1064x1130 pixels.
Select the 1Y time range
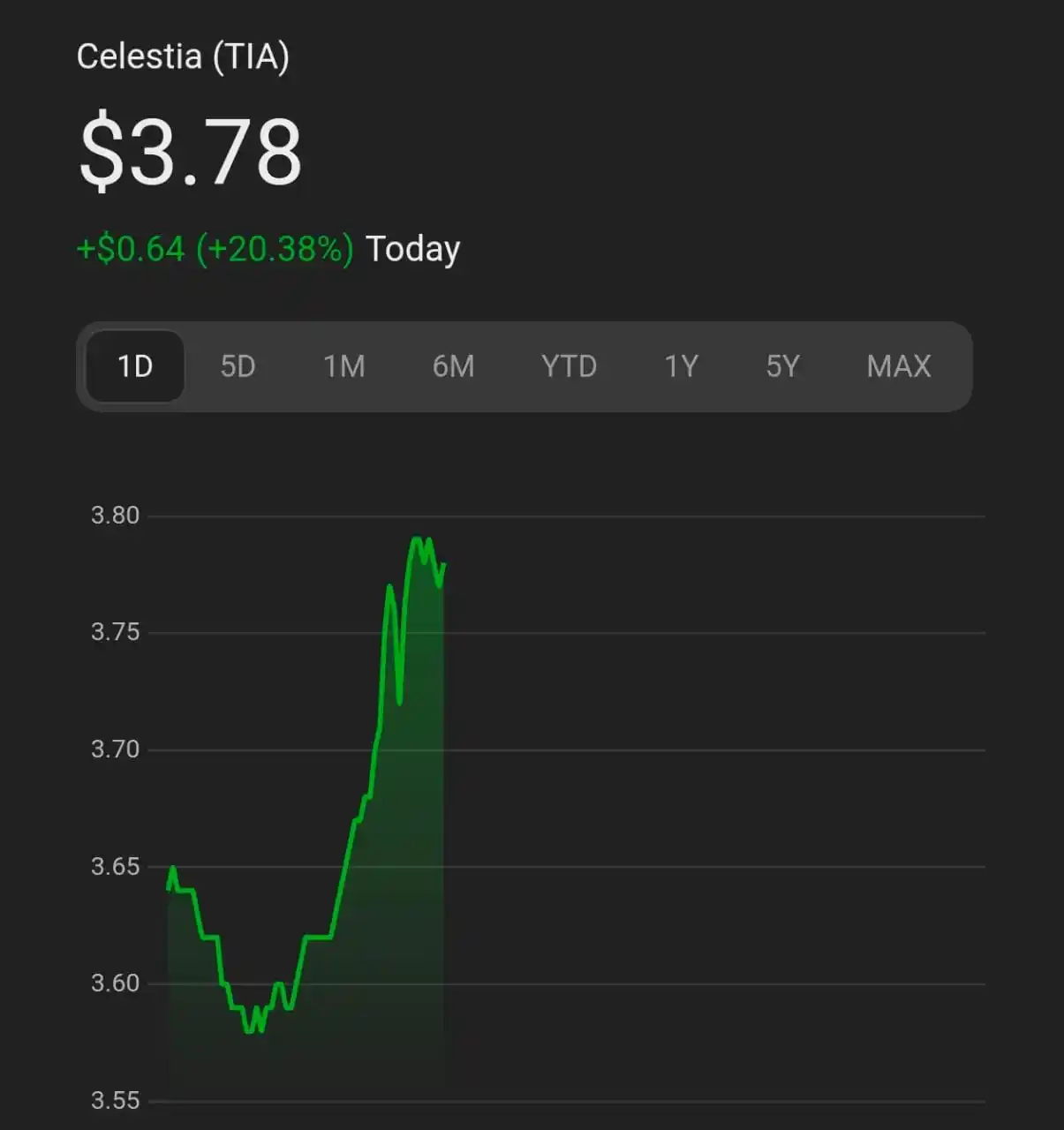[681, 366]
